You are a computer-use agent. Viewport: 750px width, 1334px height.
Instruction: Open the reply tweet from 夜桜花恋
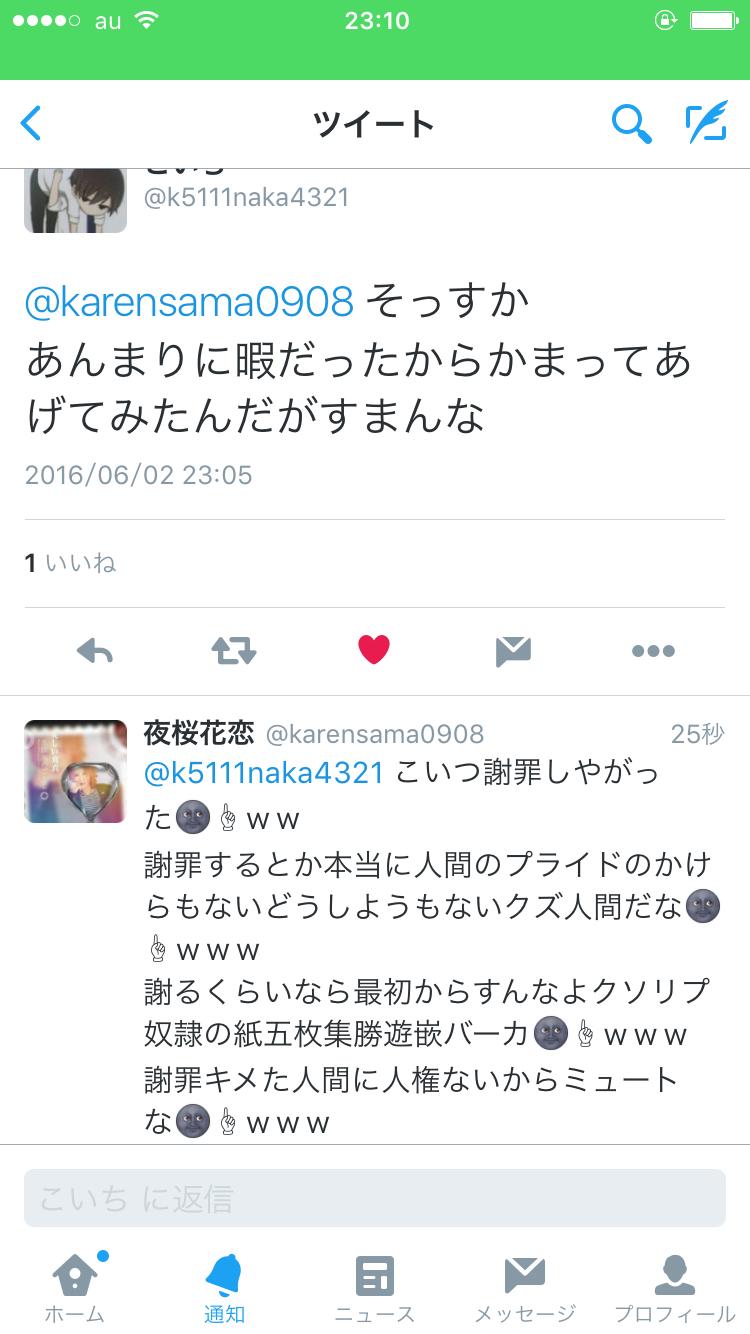[x=430, y=950]
